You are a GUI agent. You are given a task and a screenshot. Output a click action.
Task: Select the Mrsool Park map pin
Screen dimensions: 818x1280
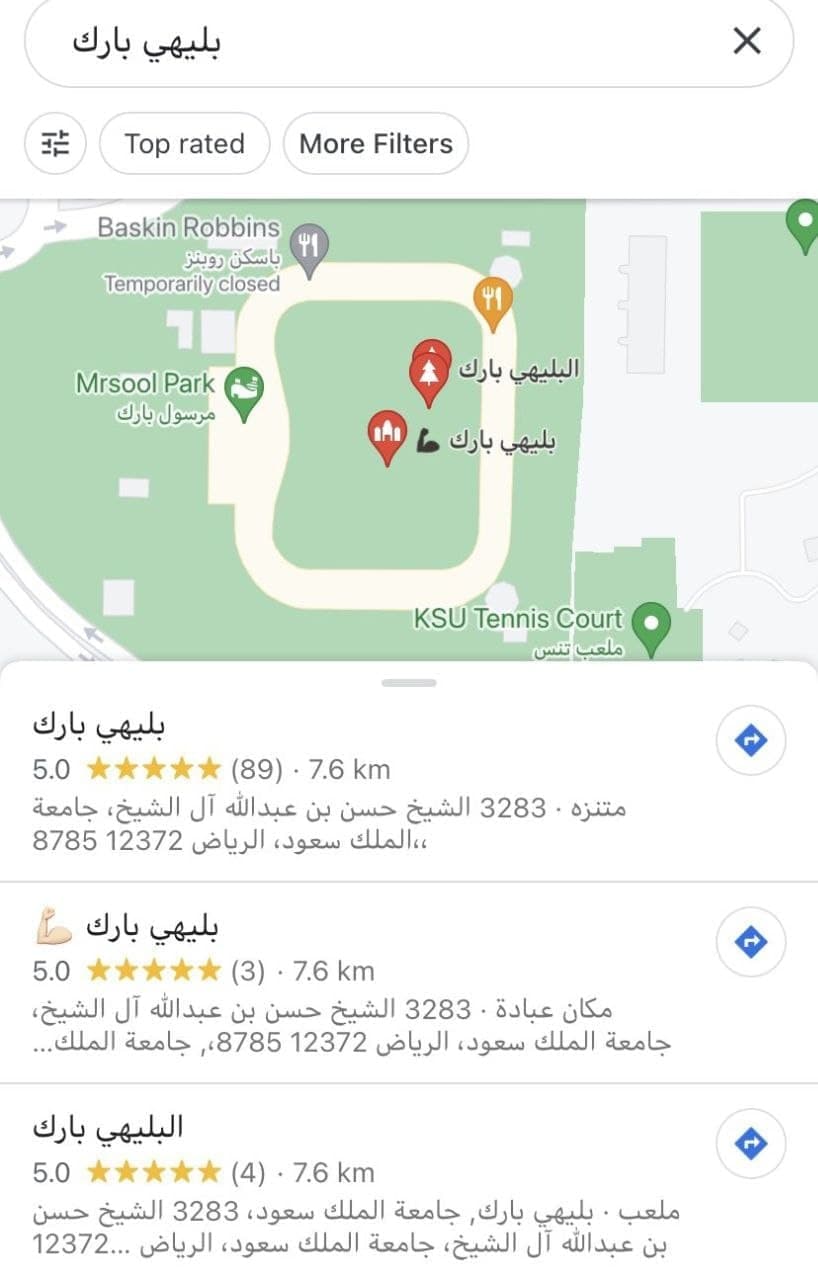coord(243,390)
